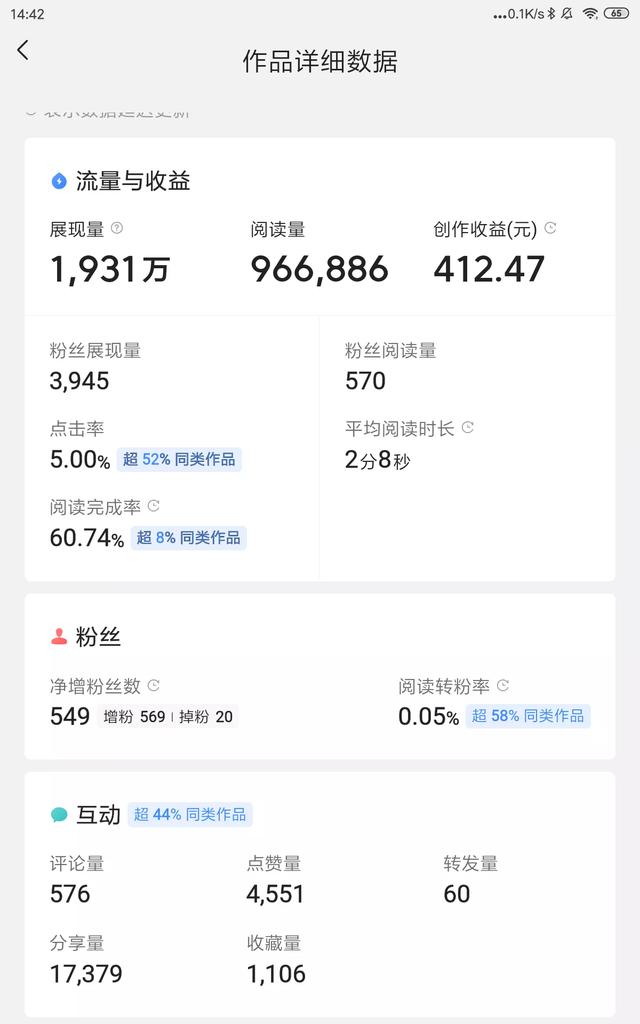Open the help icon next to 展现量
This screenshot has width=640, height=1024.
117,228
